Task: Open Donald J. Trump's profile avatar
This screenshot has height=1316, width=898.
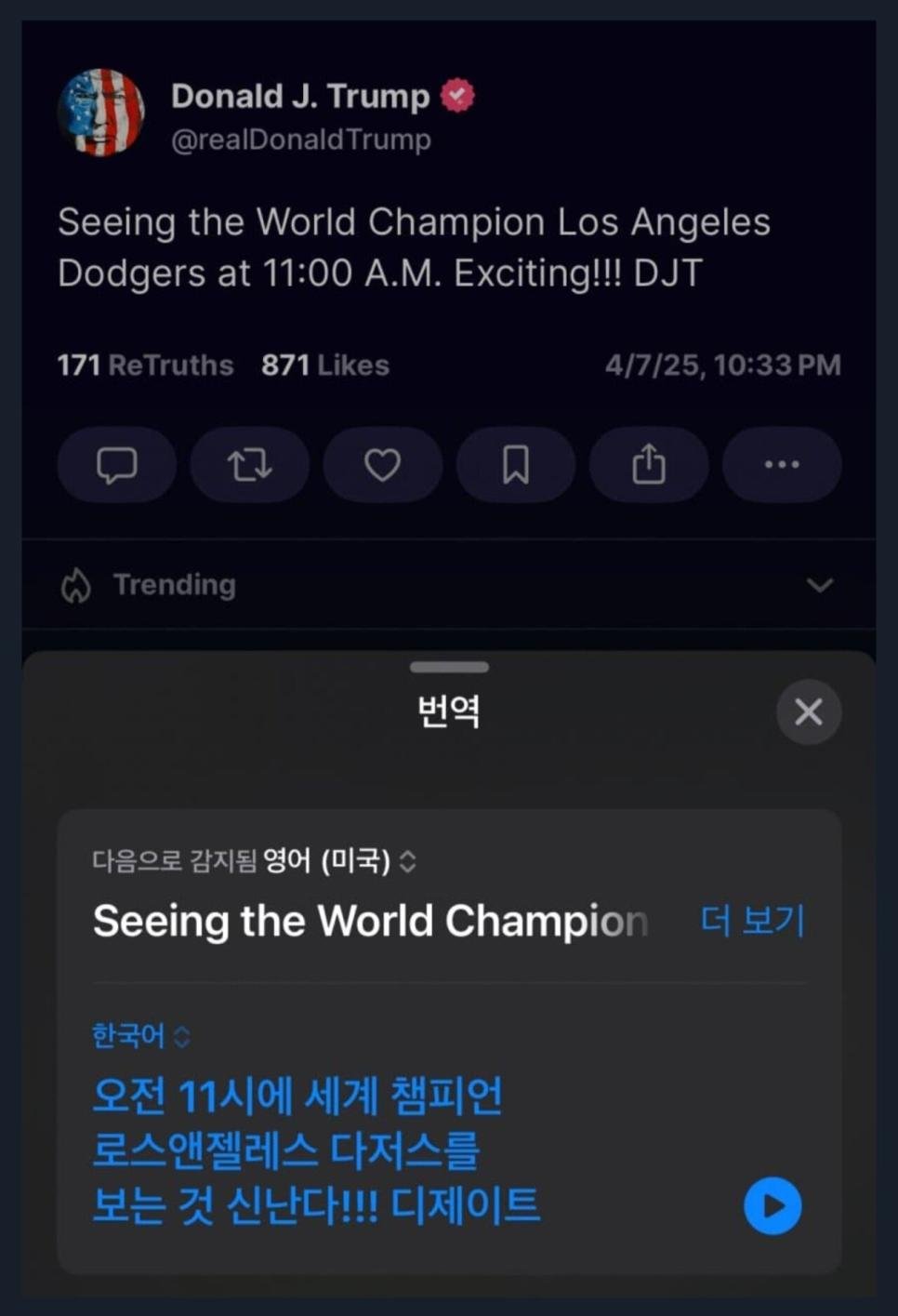Action: pyautogui.click(x=101, y=113)
